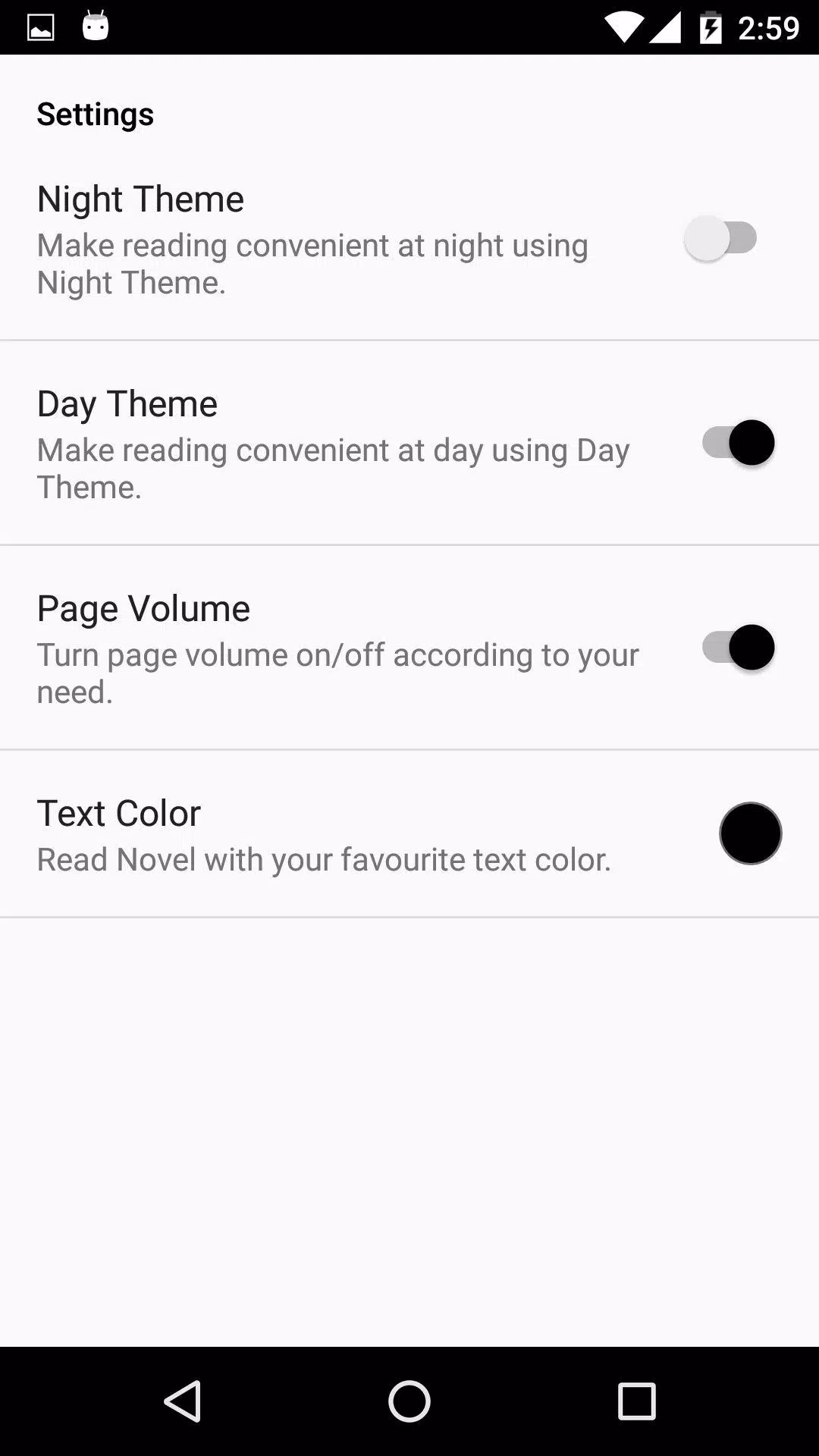Return to the home screen

[409, 1401]
